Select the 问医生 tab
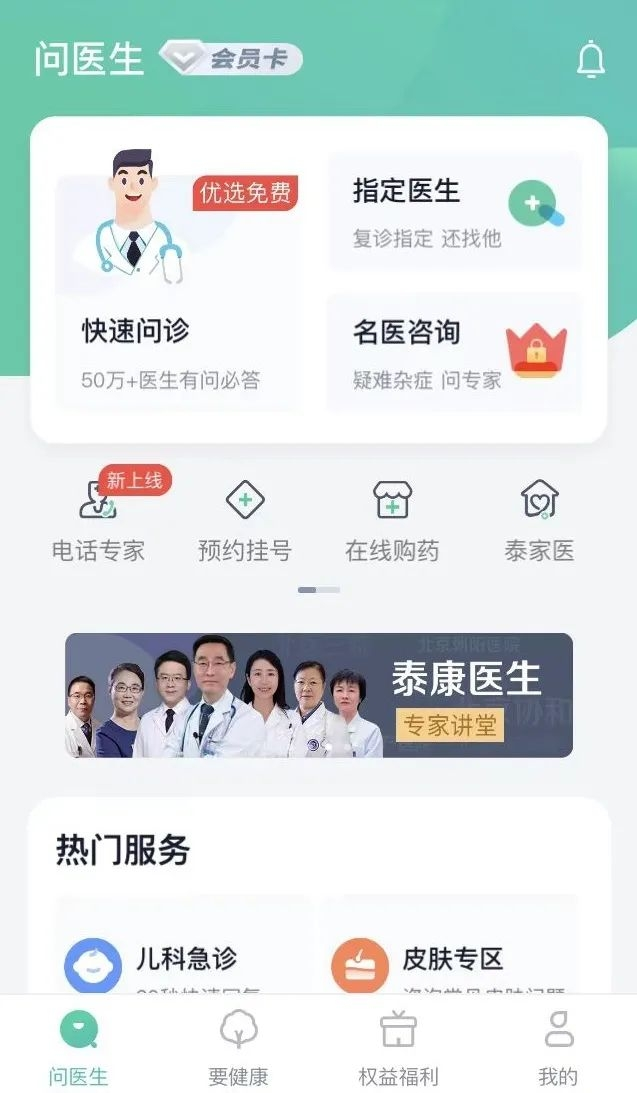Viewport: 637px width, 1093px height. 78,1047
